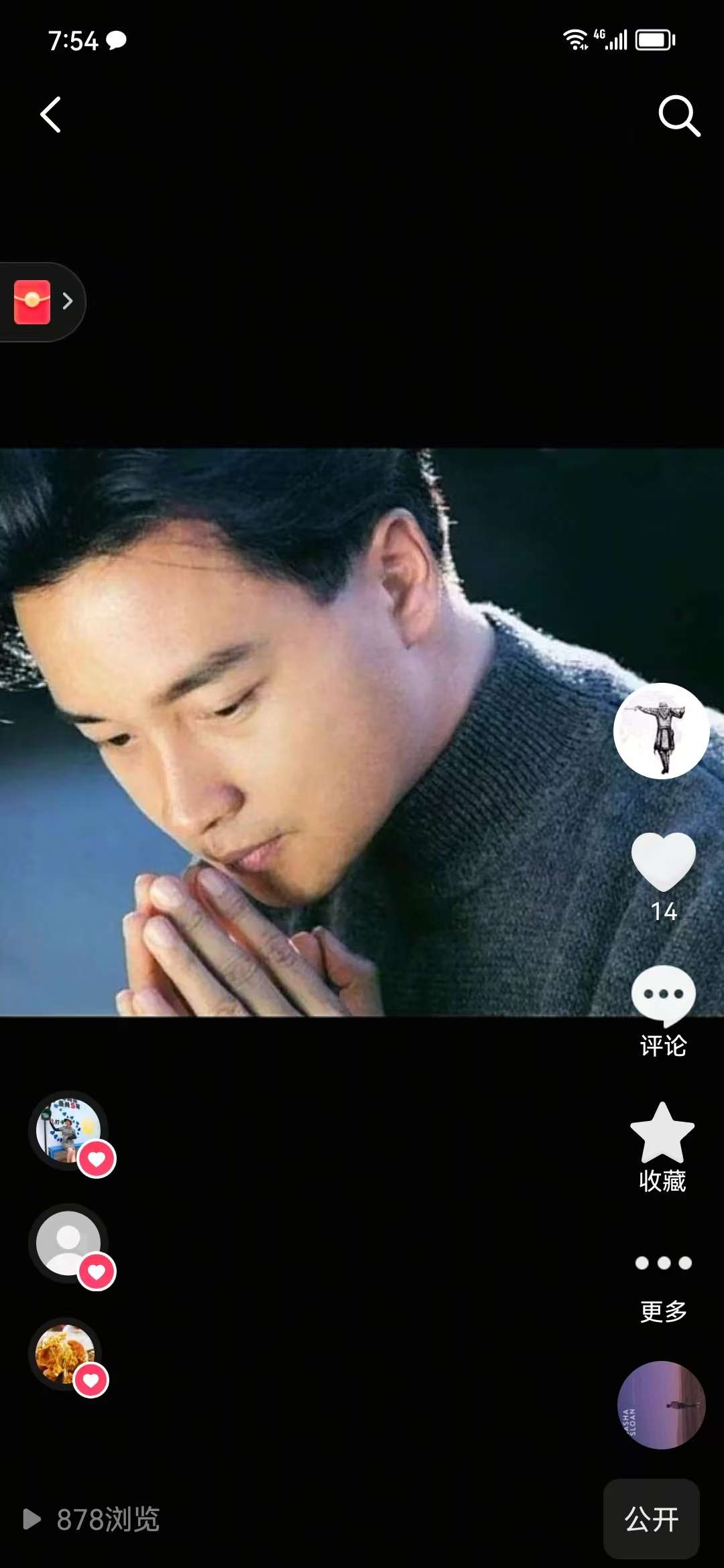View the liker with the default grey avatar
This screenshot has height=1568, width=724.
coord(68,1243)
